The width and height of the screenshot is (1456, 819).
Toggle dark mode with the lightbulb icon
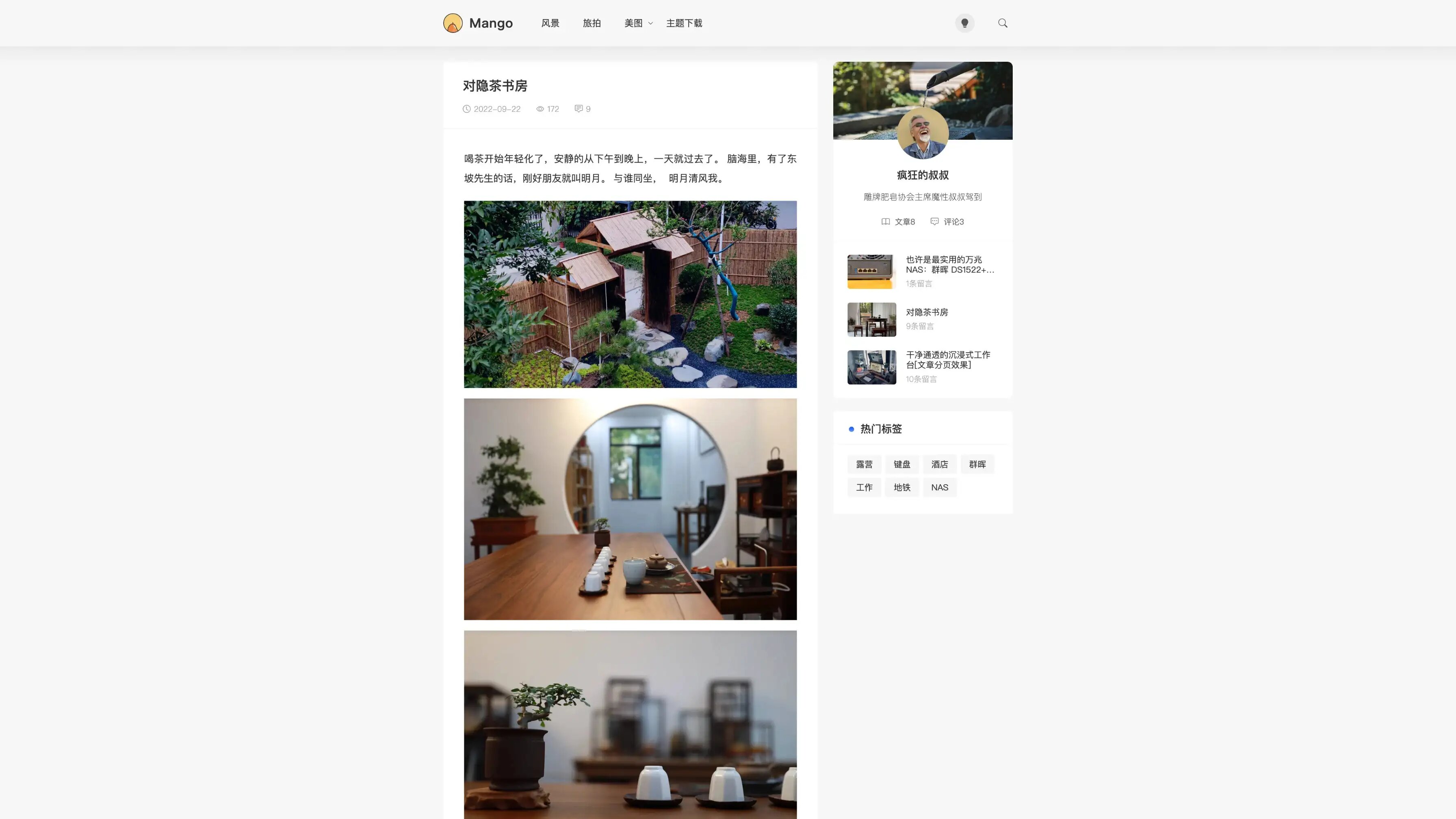point(964,23)
